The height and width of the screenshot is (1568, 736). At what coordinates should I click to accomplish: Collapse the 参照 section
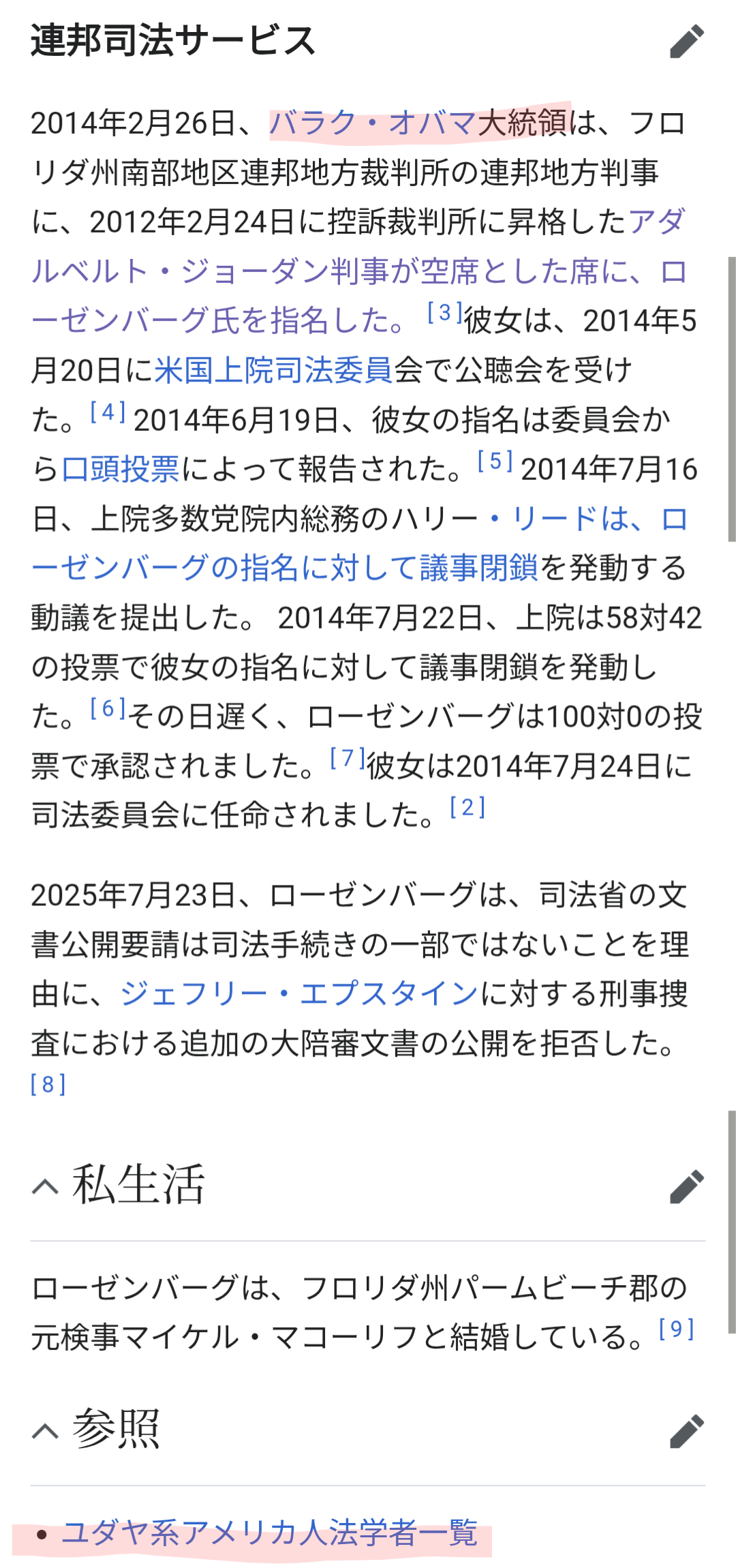click(46, 1431)
